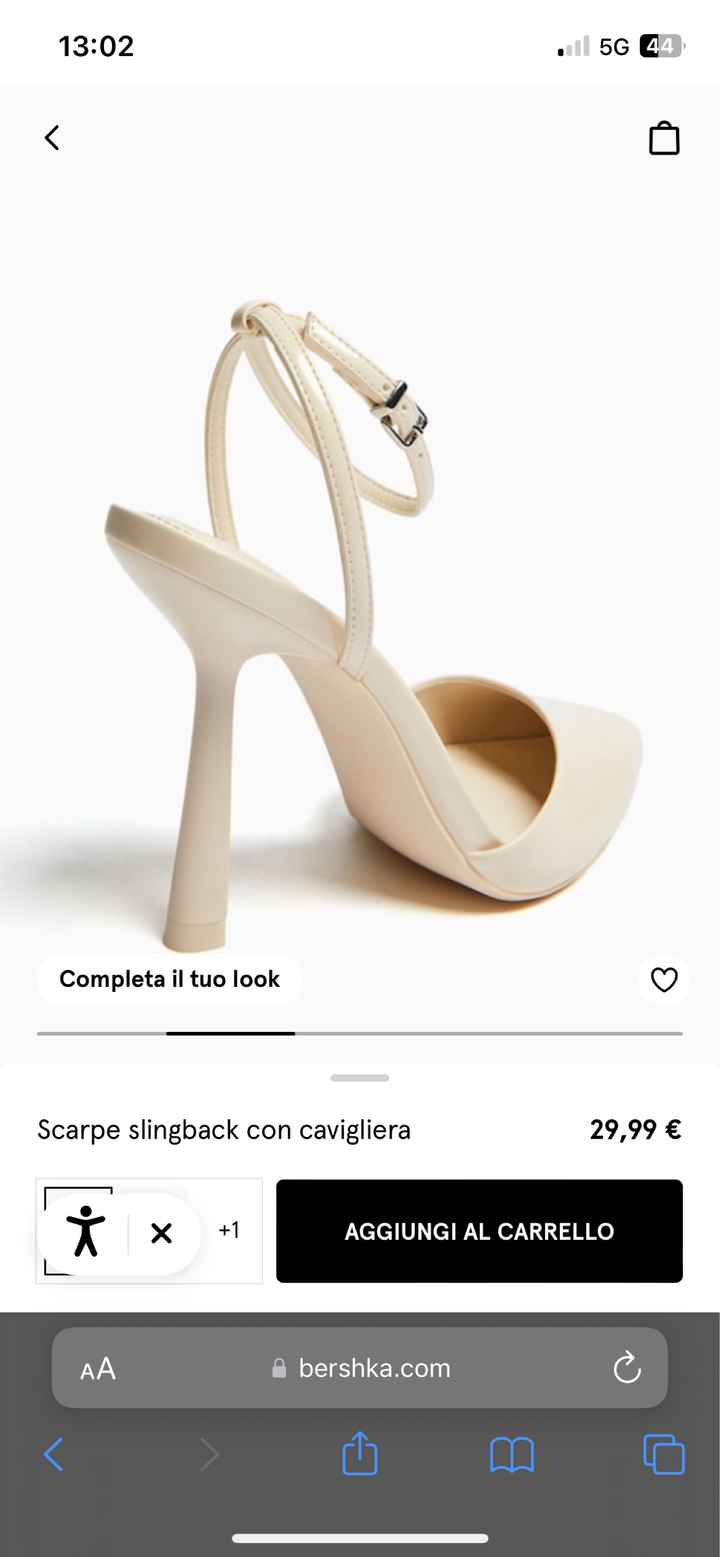This screenshot has height=1557, width=720.
Task: Tap AGGIUNGI AL CARRELLO button
Action: click(x=479, y=1230)
